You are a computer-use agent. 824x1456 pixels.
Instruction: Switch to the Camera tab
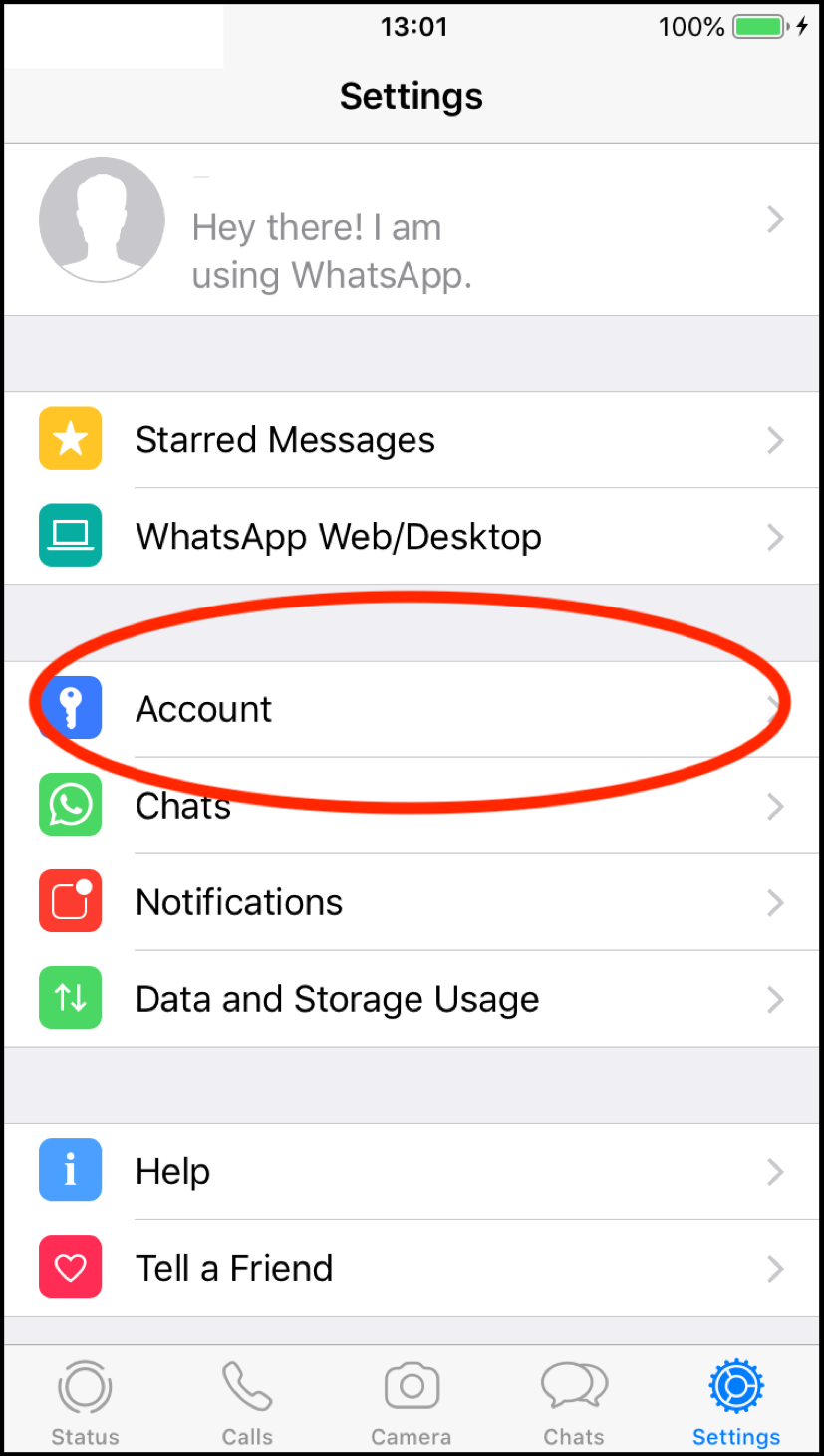412,1404
